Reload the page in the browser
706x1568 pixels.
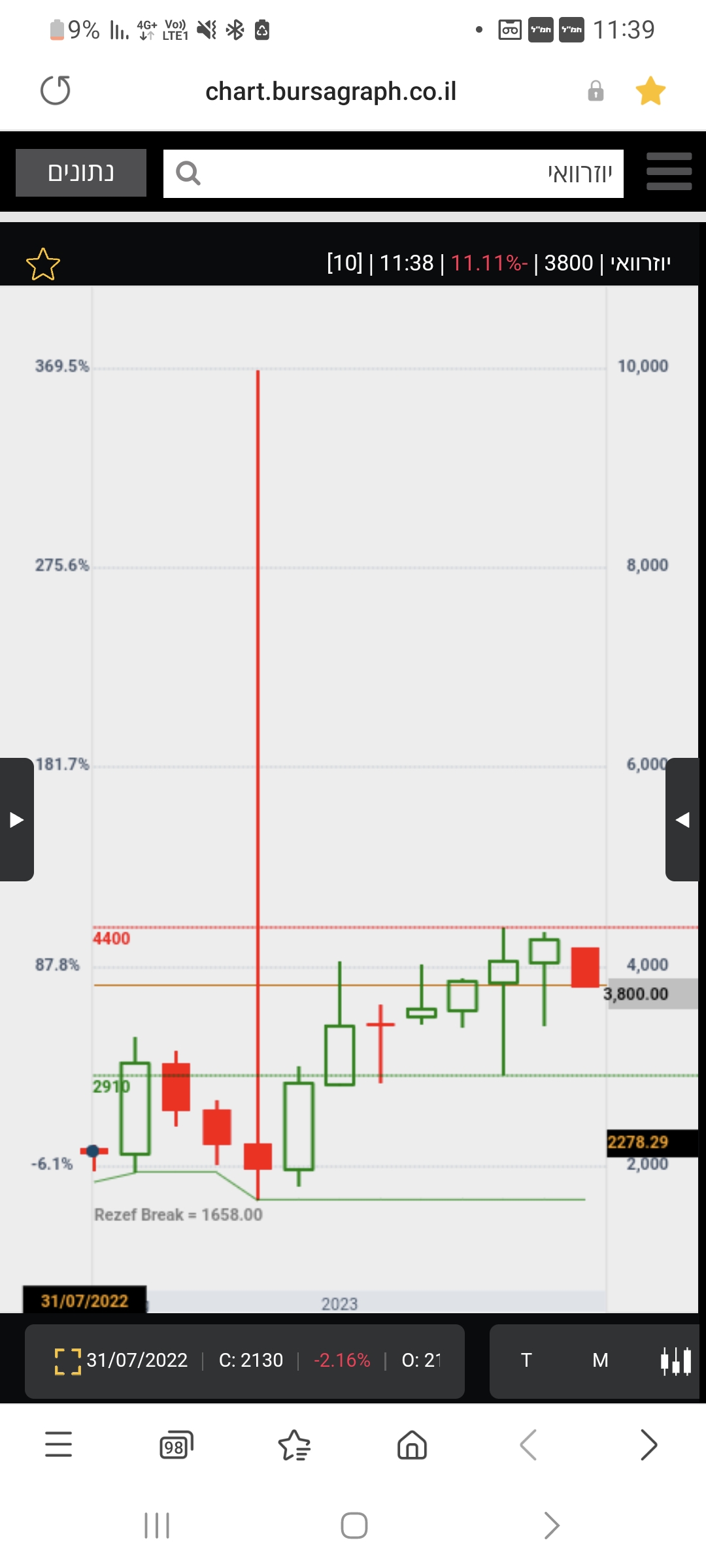click(56, 91)
